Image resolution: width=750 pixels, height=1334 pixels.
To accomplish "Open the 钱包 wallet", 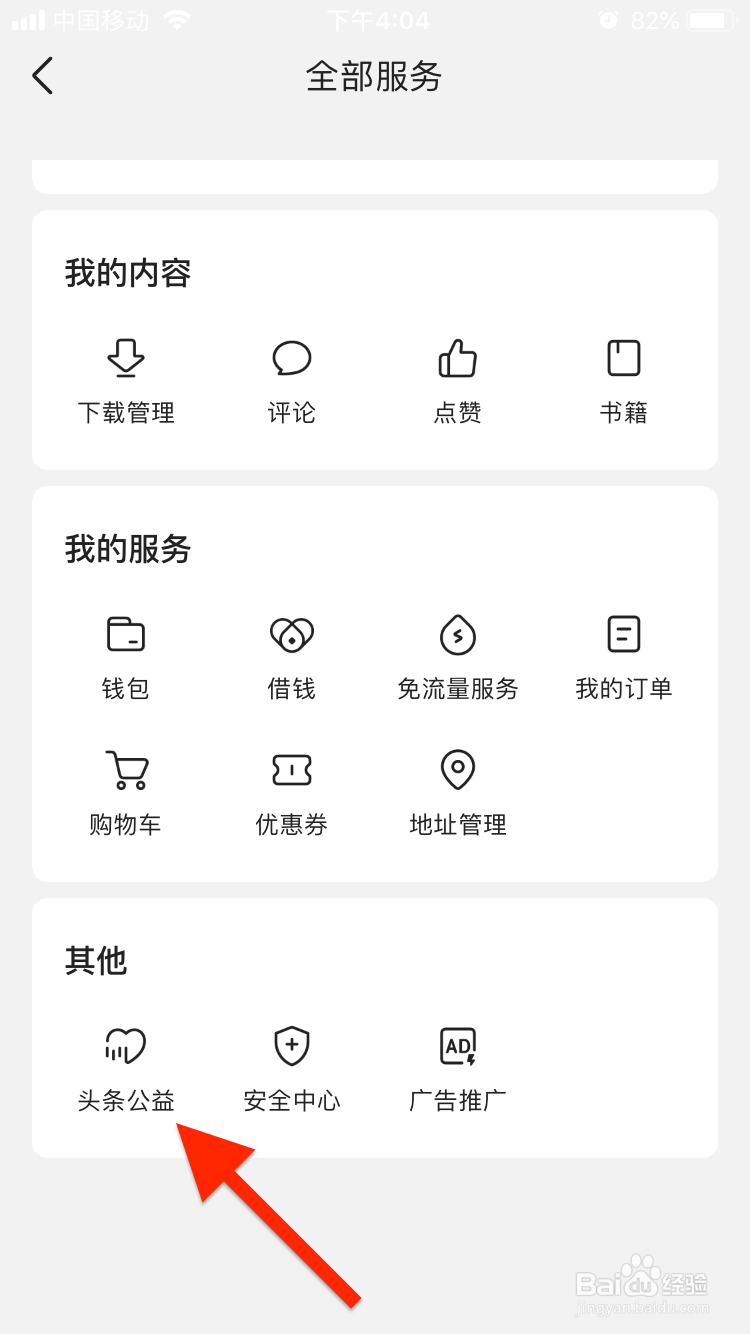I will tap(126, 656).
